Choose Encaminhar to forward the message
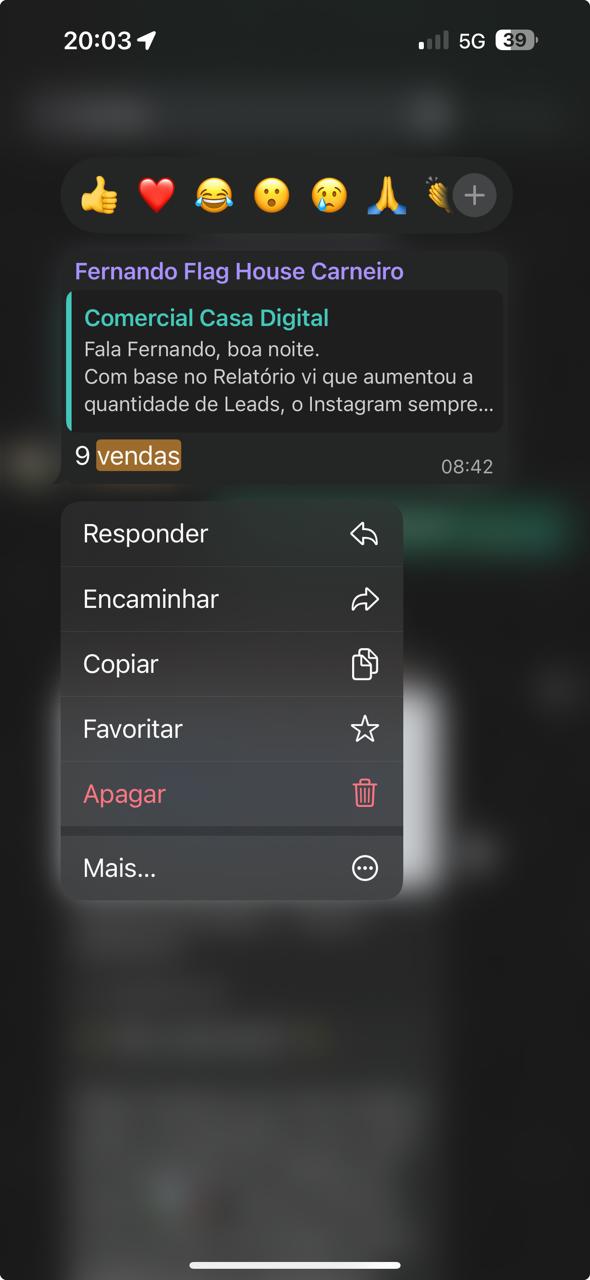 click(x=232, y=599)
